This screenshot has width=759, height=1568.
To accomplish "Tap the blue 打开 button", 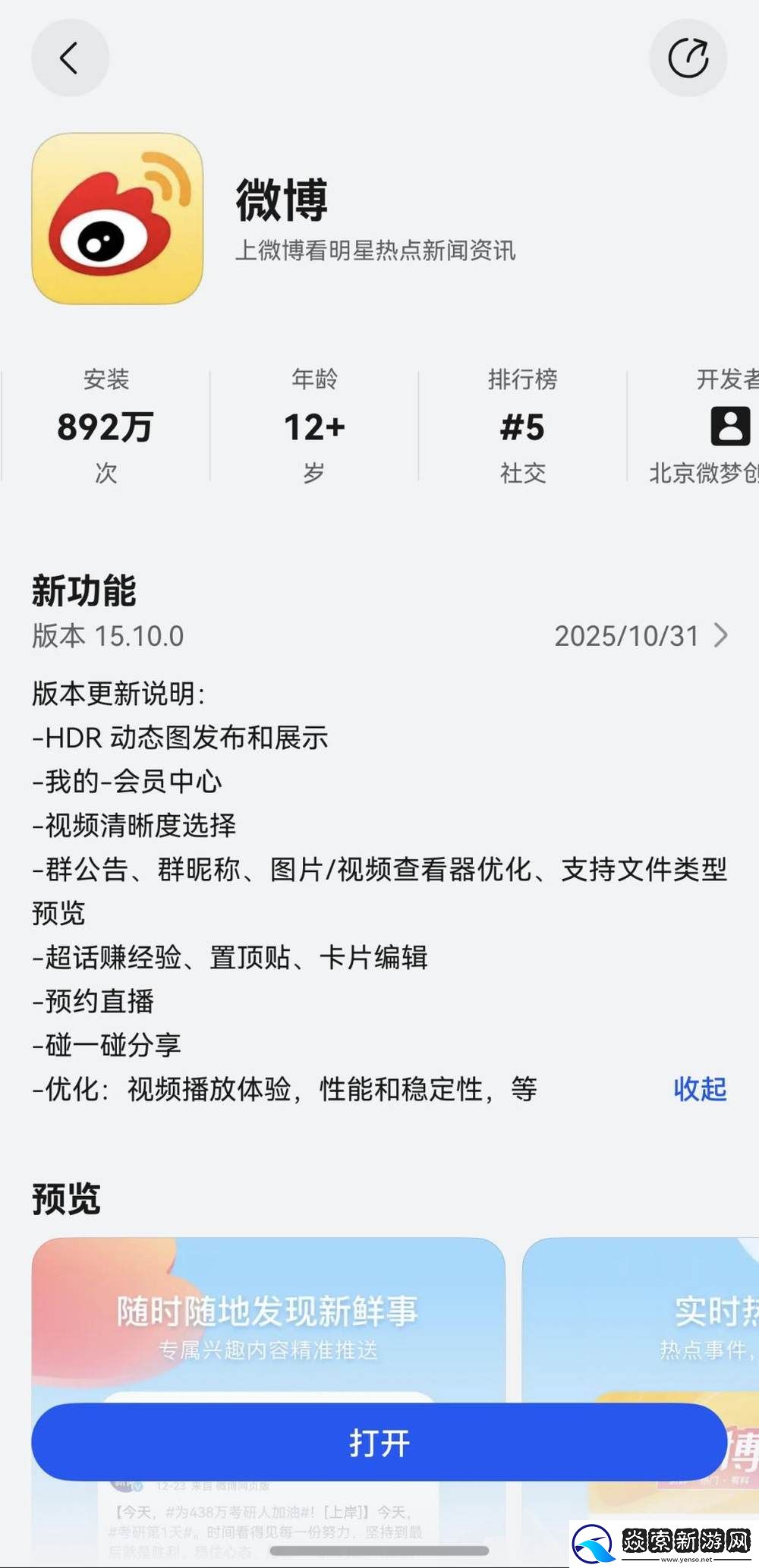I will [379, 1442].
